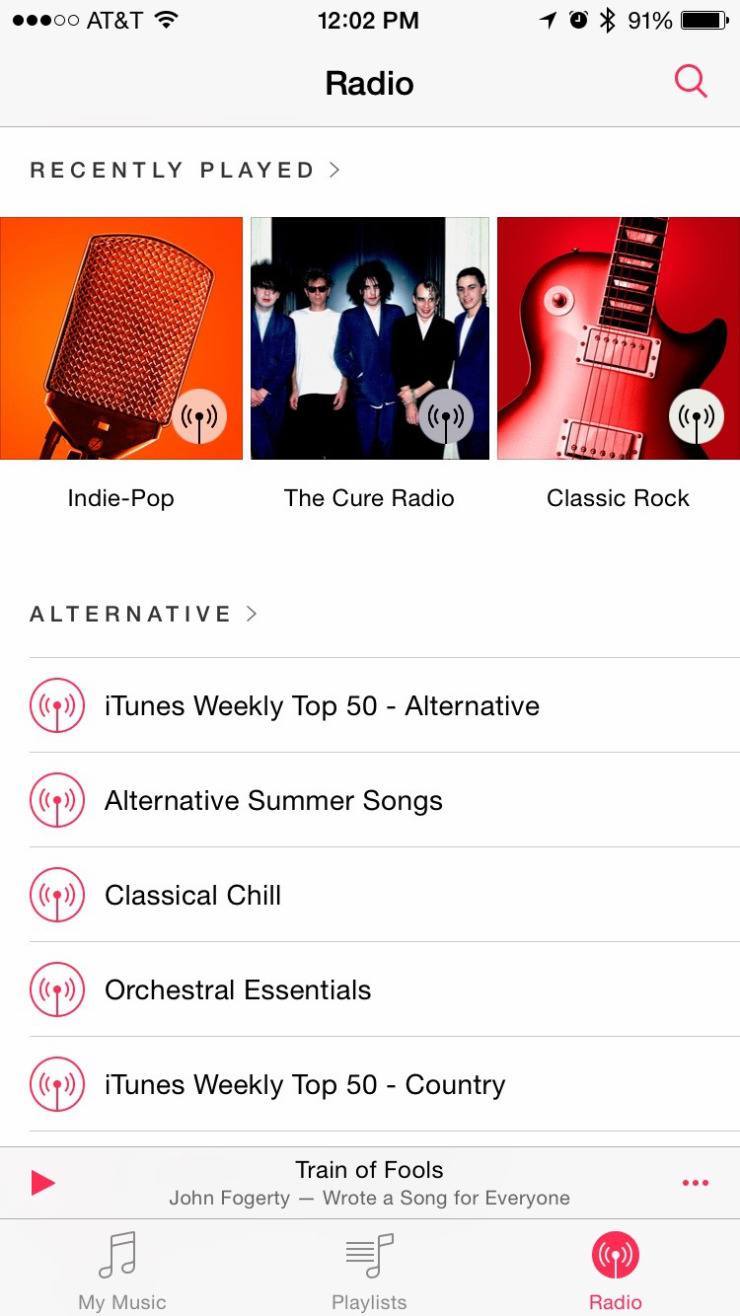
Task: Start the Classic Rock station
Action: [618, 338]
